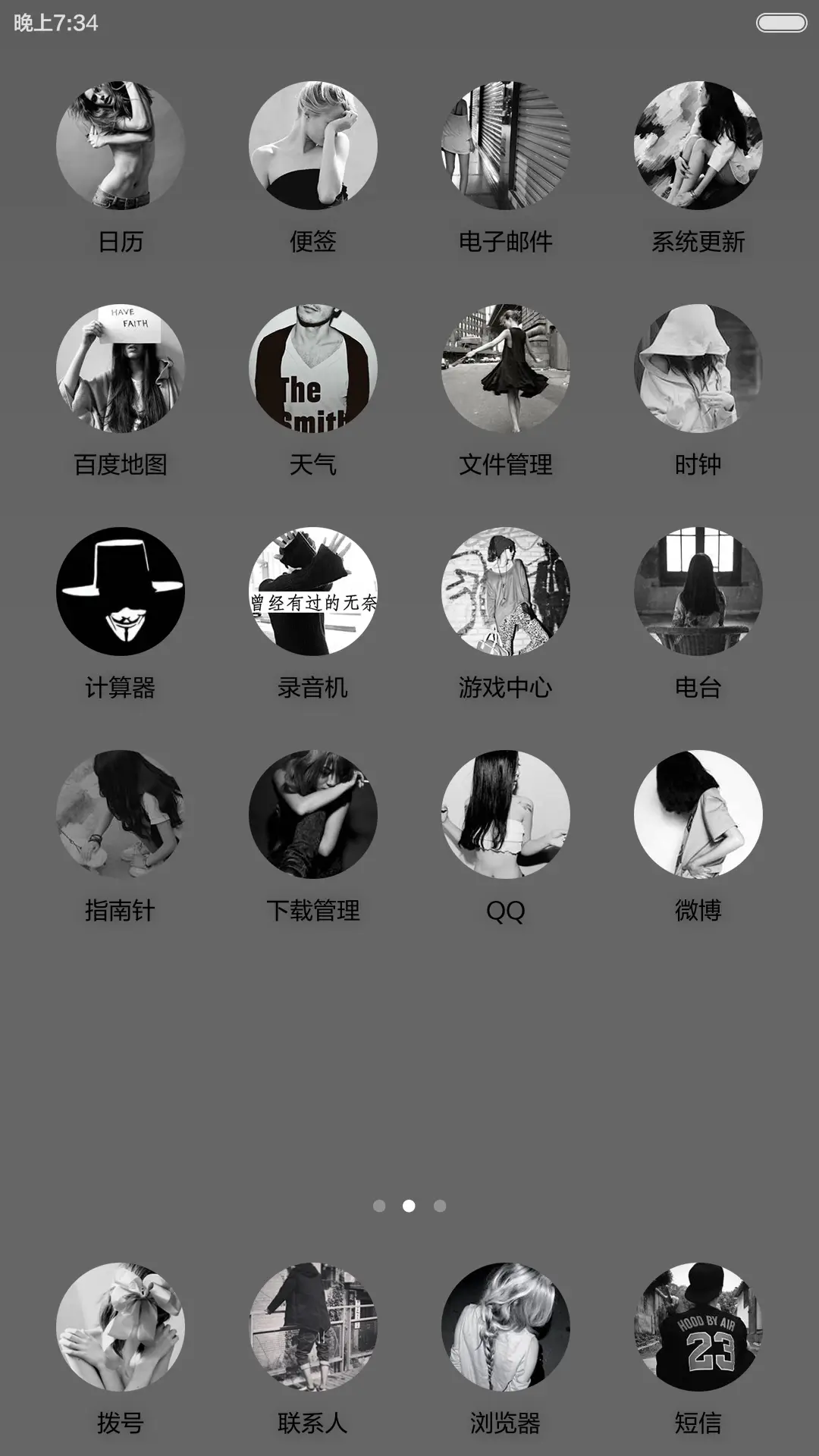This screenshot has height=1456, width=819.
Task: Launch the QQ app
Action: coord(506,814)
